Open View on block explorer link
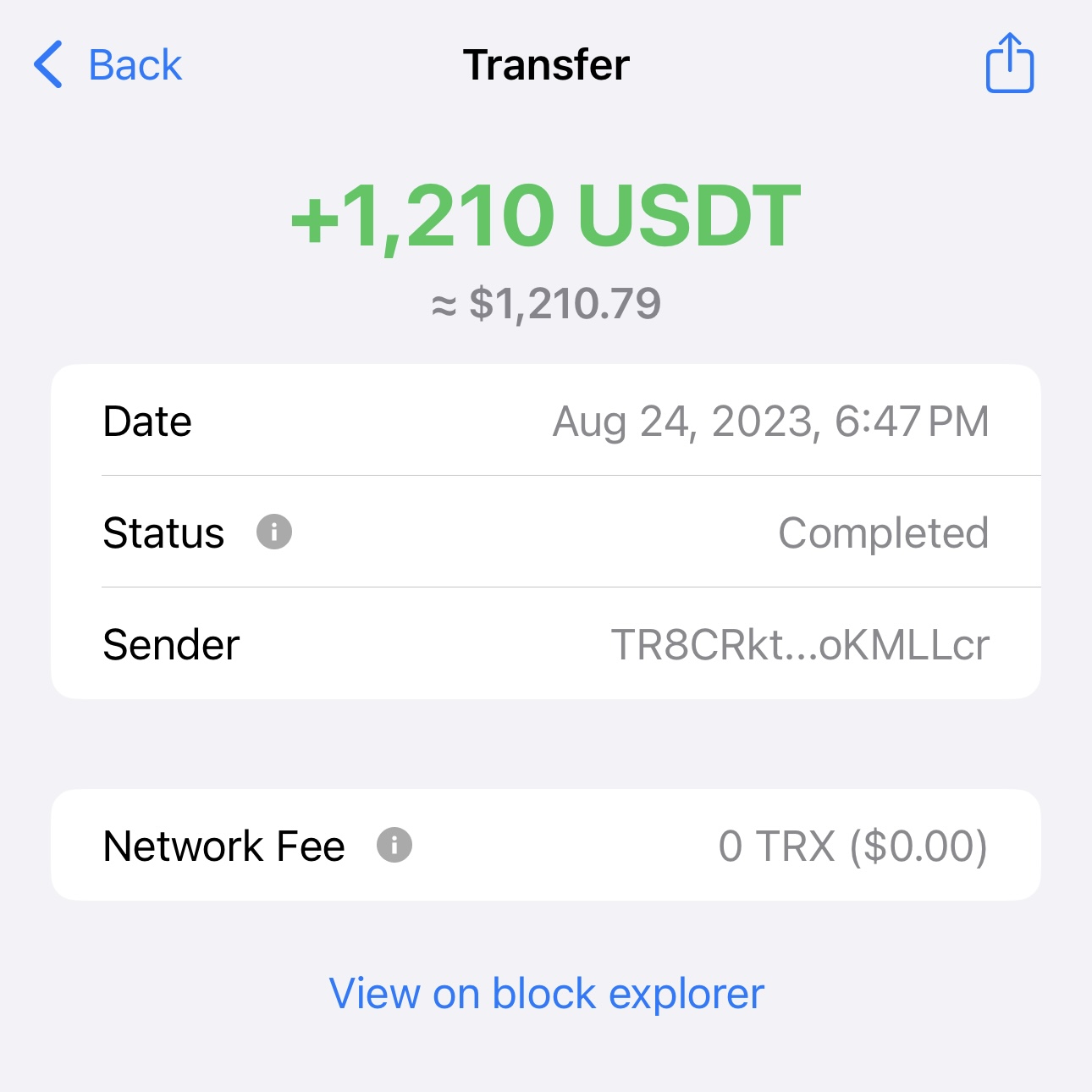Viewport: 1092px width, 1092px height. pos(546,993)
